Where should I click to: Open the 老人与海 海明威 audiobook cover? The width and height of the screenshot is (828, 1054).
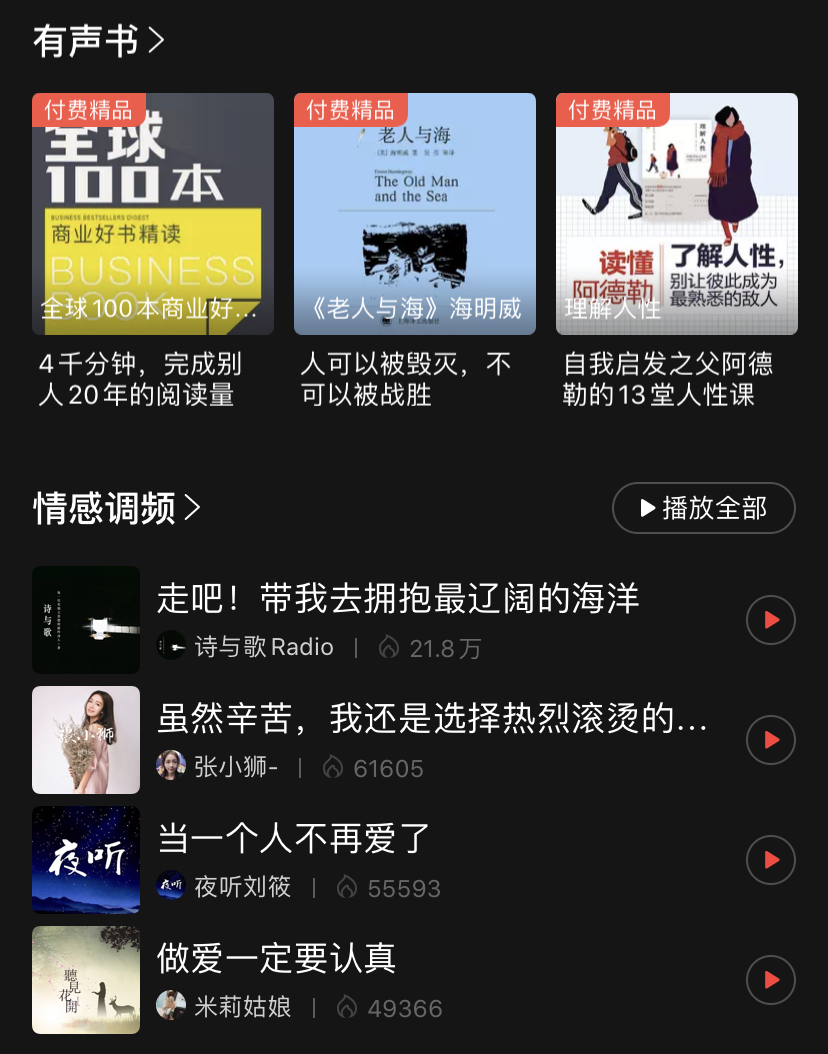click(x=414, y=214)
